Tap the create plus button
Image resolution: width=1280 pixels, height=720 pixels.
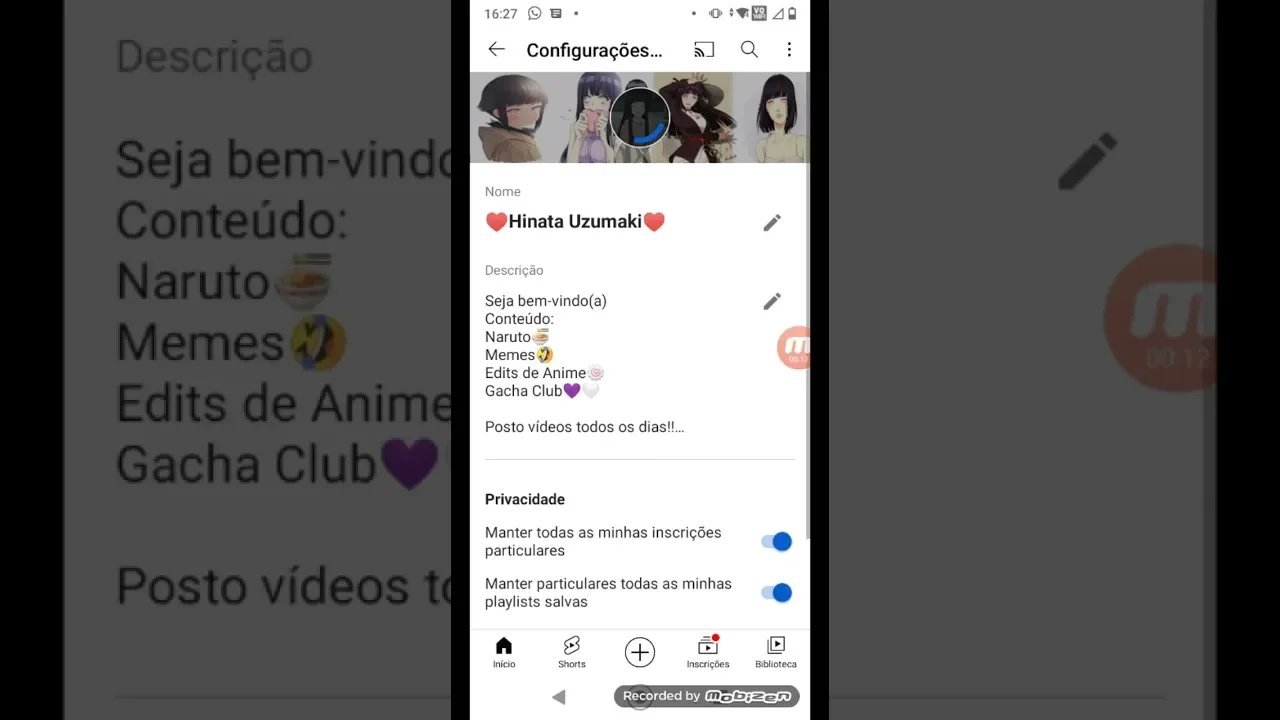point(640,652)
